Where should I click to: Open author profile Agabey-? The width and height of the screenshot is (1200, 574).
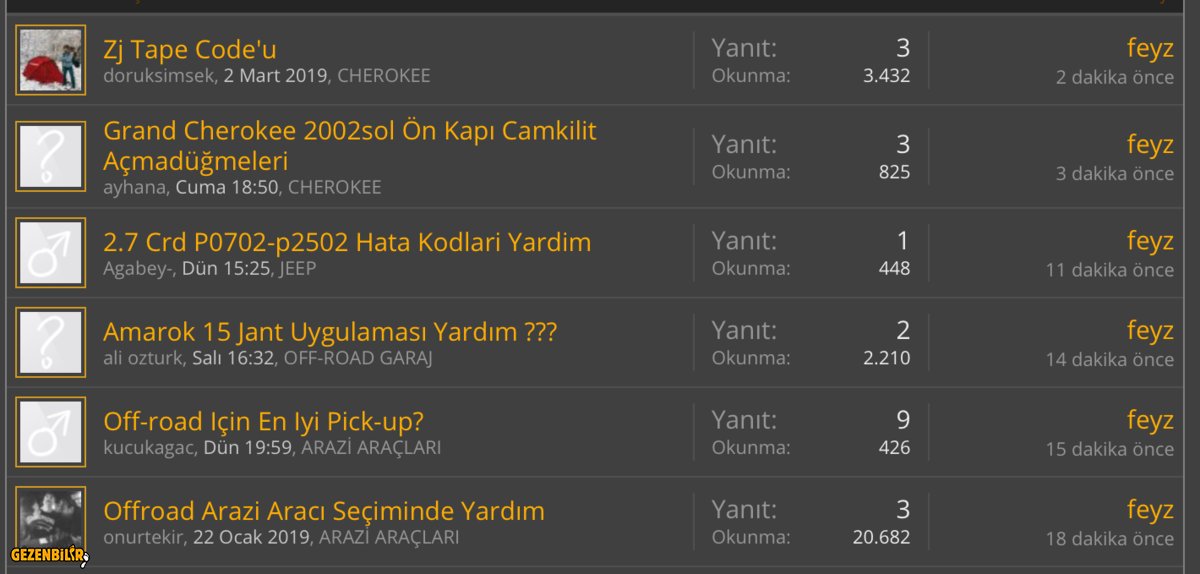(137, 268)
